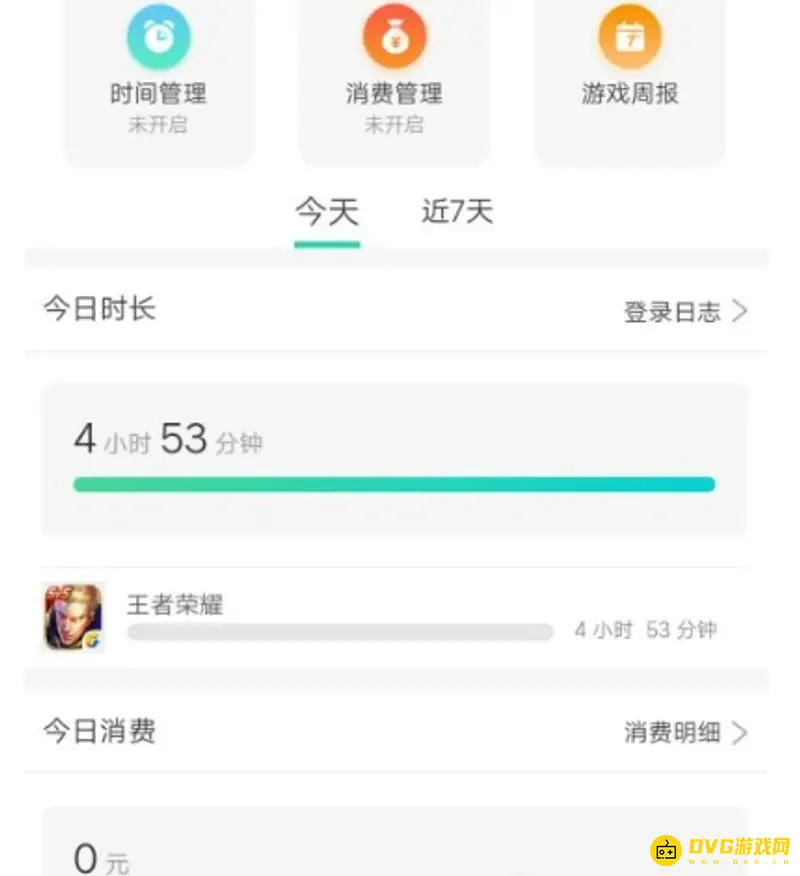Enable 消费管理 marked 未开启

pos(394,124)
